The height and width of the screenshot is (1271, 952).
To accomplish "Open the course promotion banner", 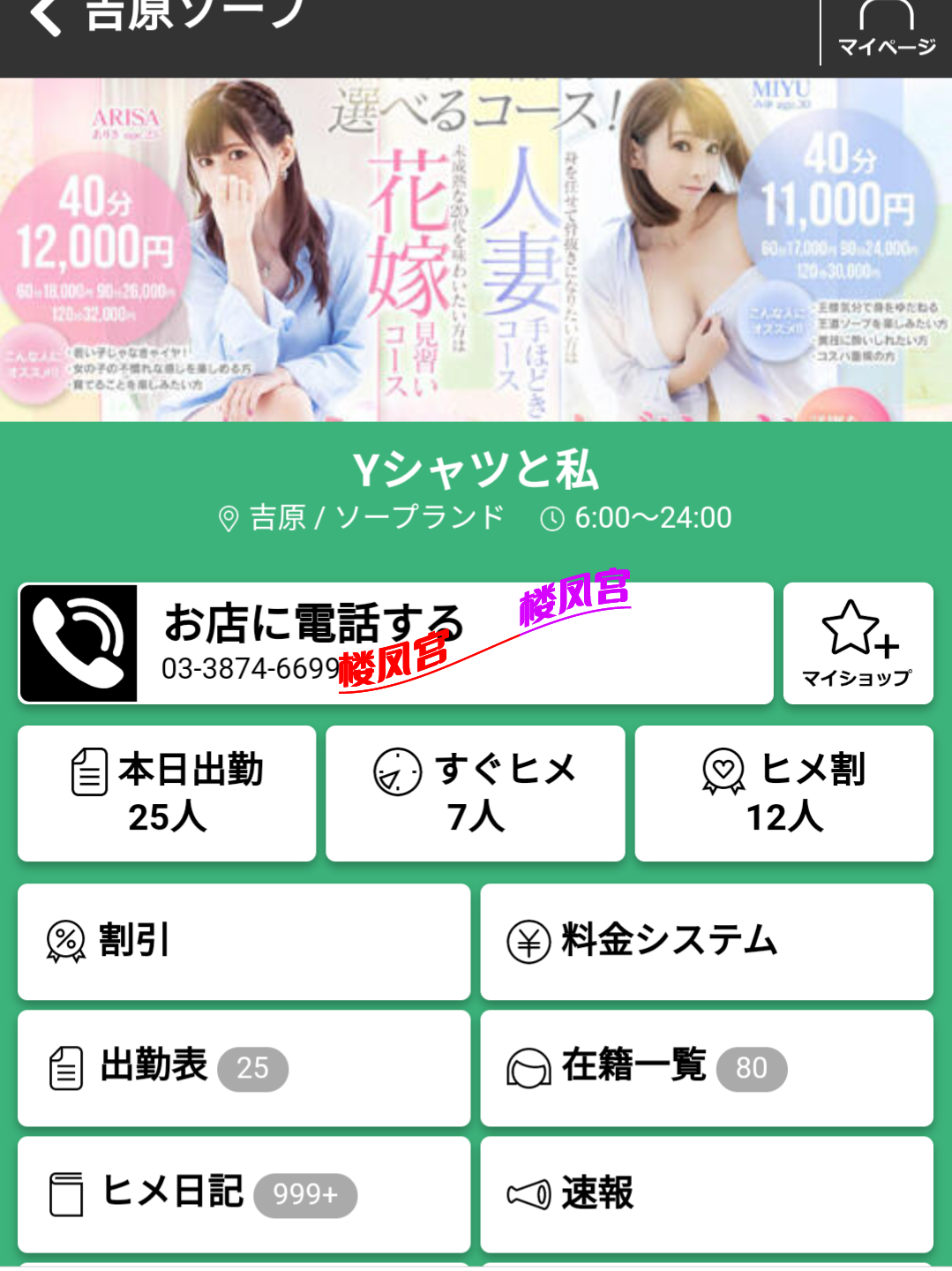I will (476, 249).
